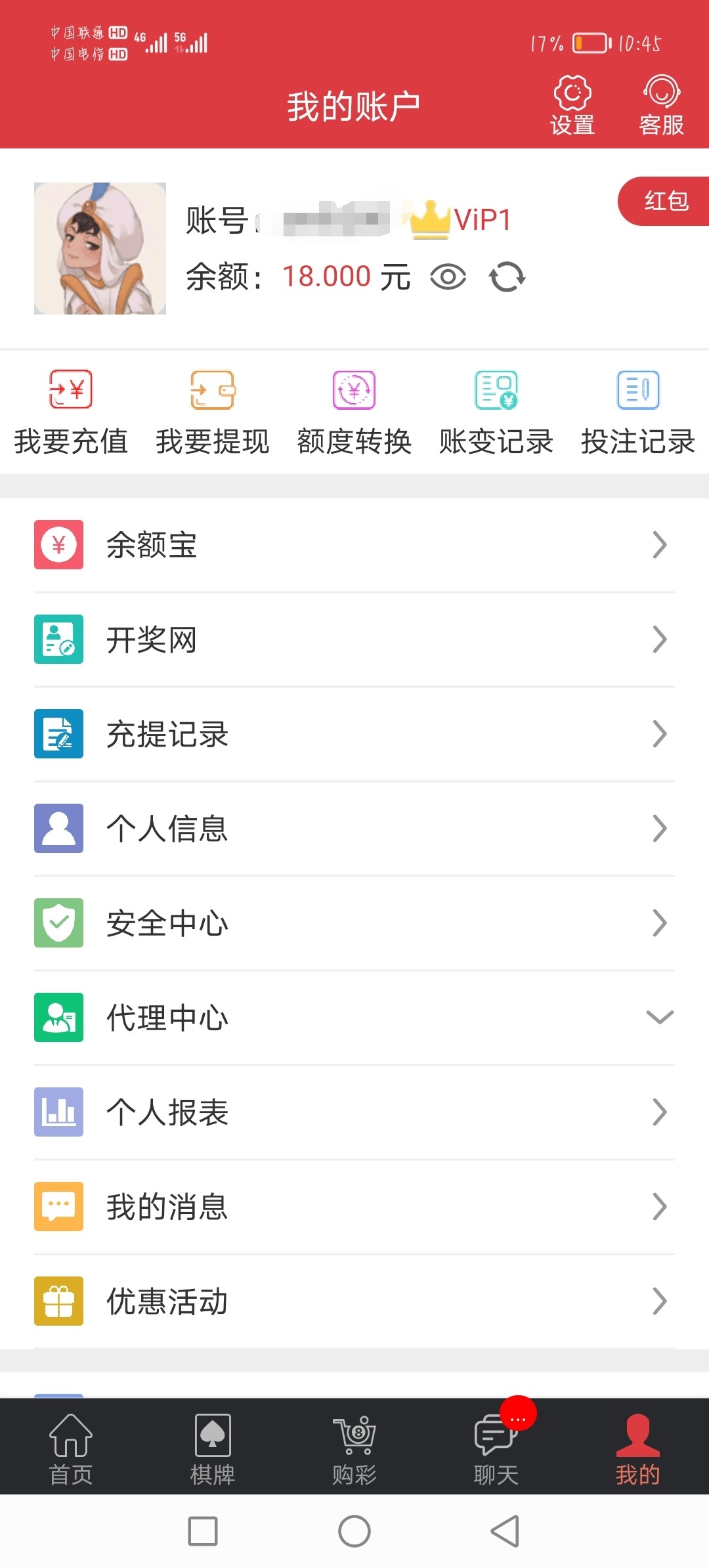The image size is (709, 1568).
Task: Open 我的消息 messages
Action: pyautogui.click(x=354, y=1207)
